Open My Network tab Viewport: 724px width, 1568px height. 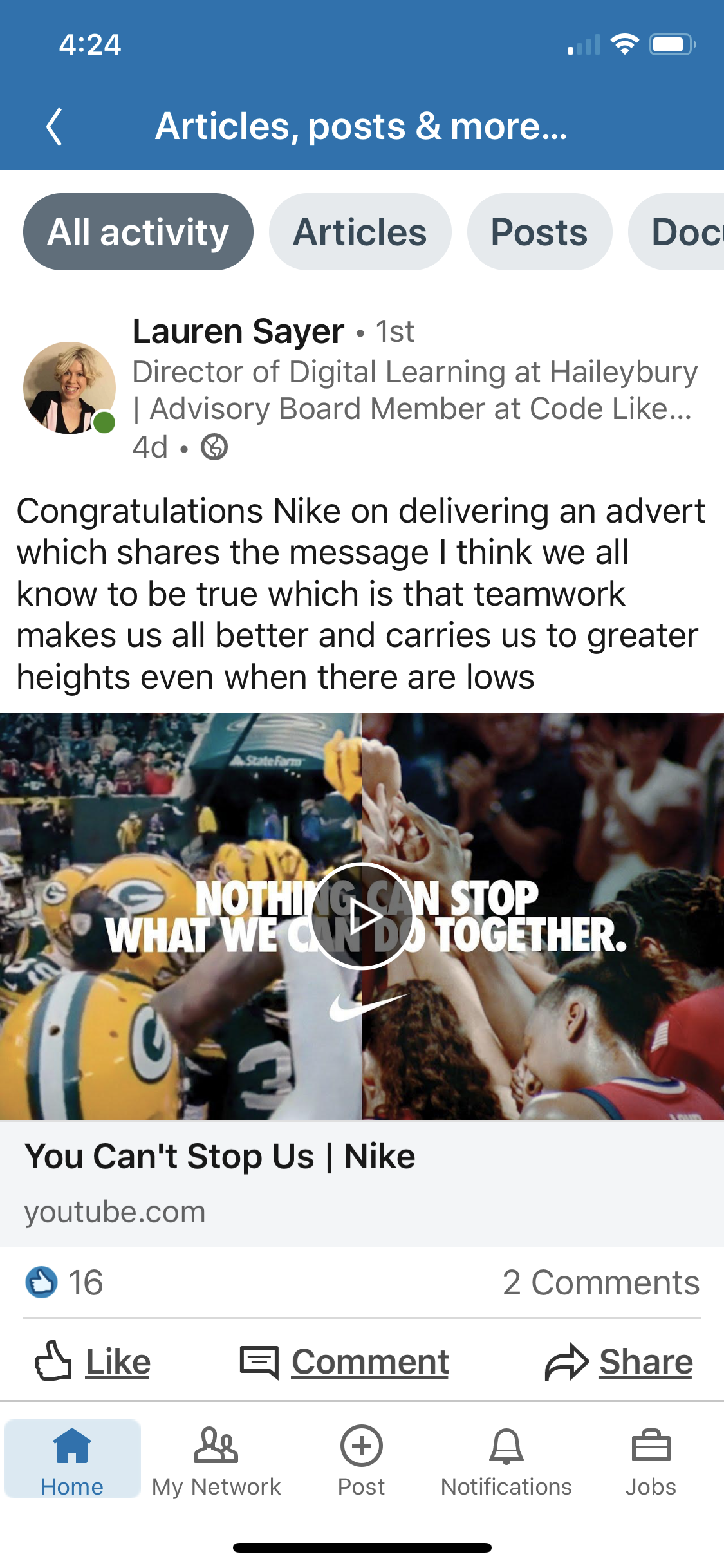(216, 1459)
